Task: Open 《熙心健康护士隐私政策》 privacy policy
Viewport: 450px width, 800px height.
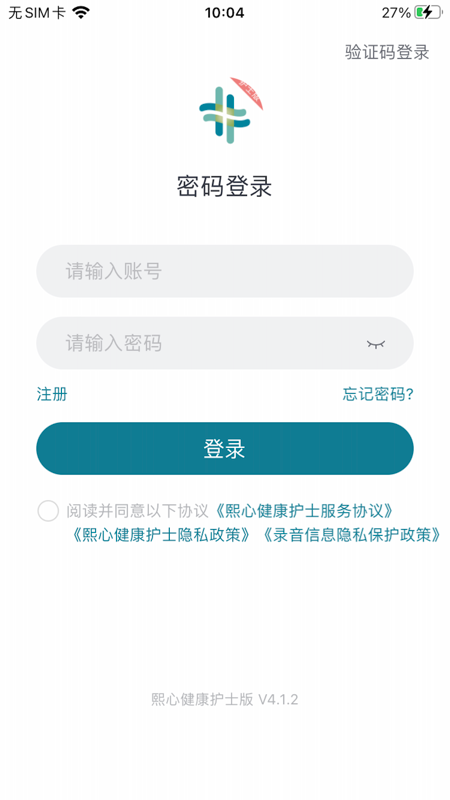Action: (x=161, y=535)
